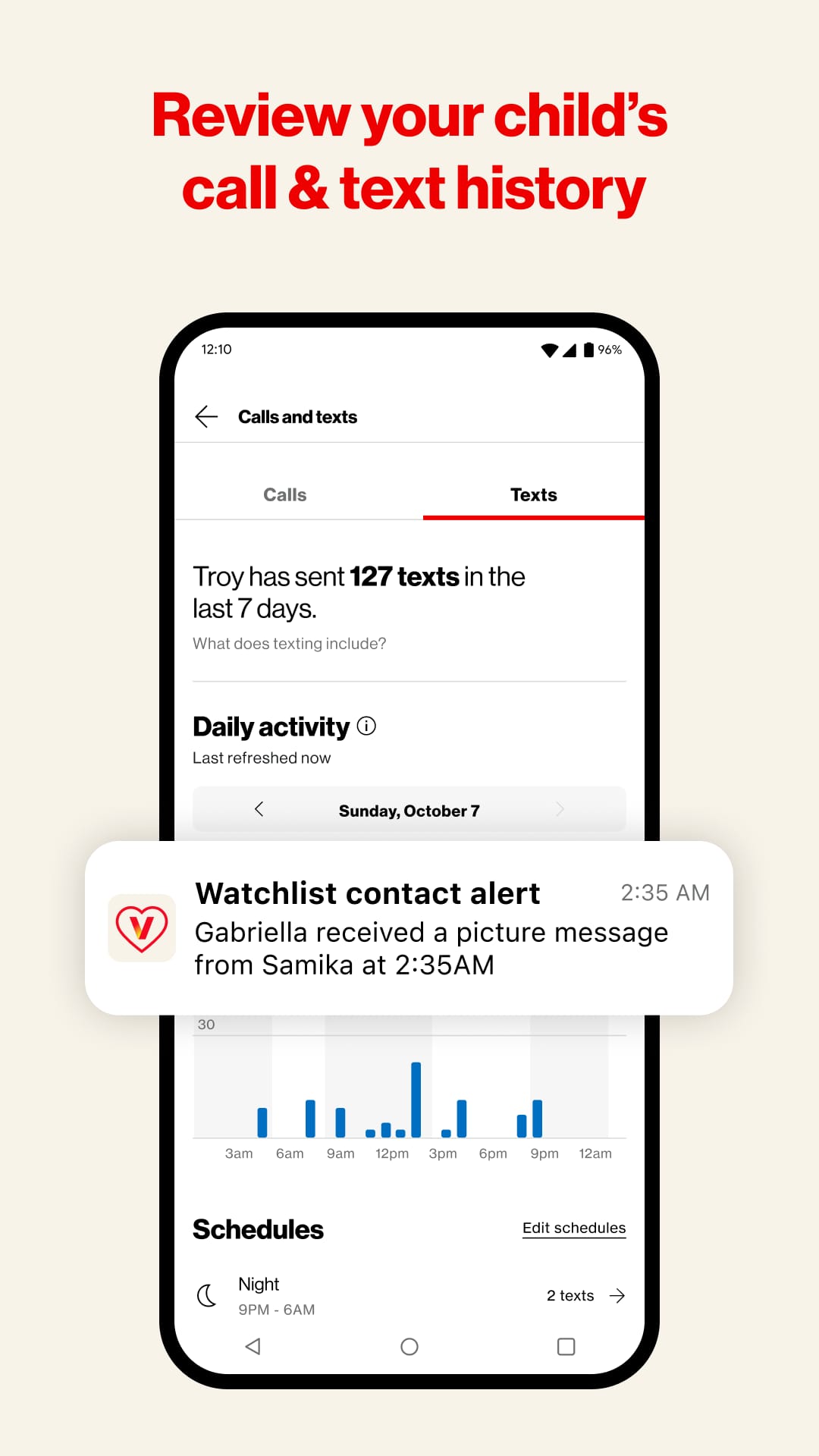
Task: Advance to next day with right chevron
Action: [560, 809]
